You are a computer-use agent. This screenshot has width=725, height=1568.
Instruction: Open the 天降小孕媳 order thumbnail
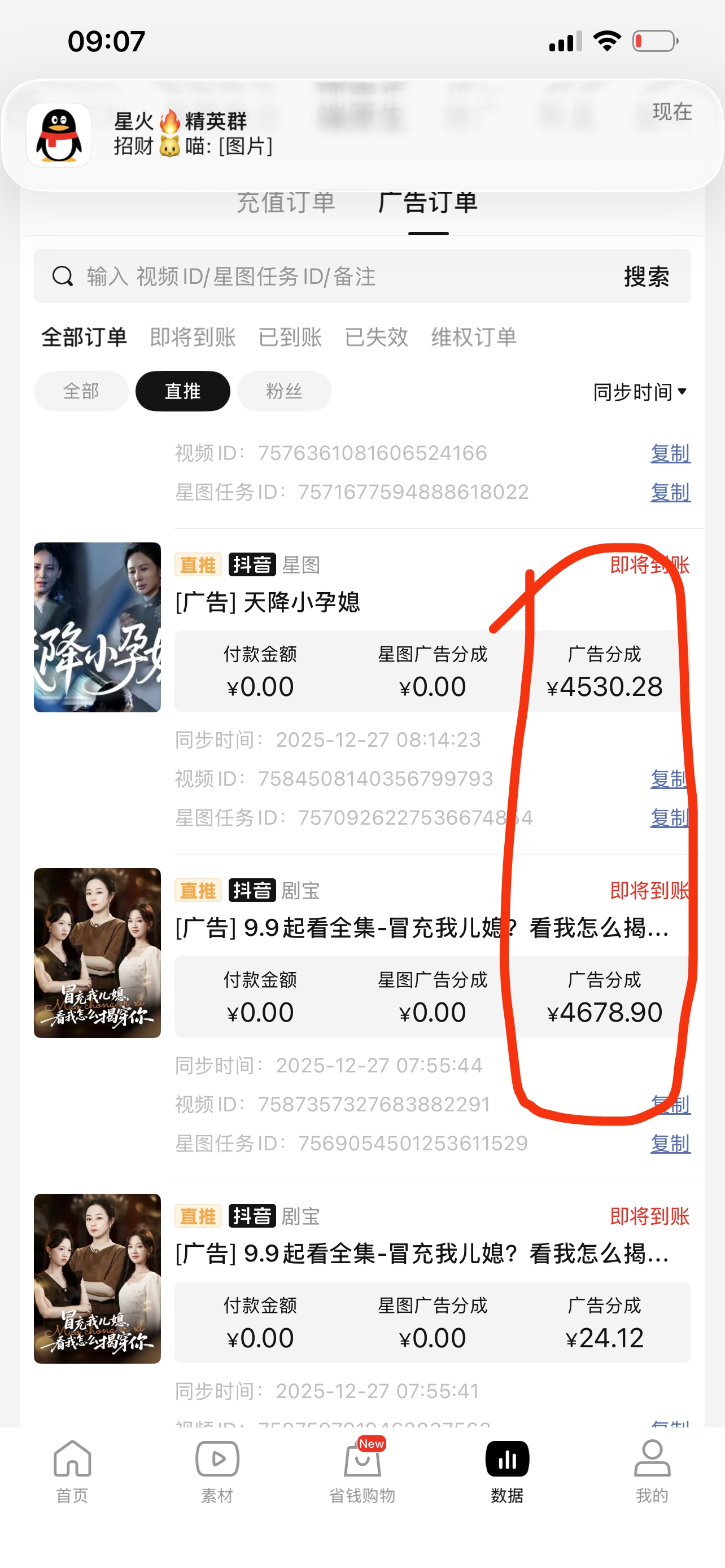[97, 627]
